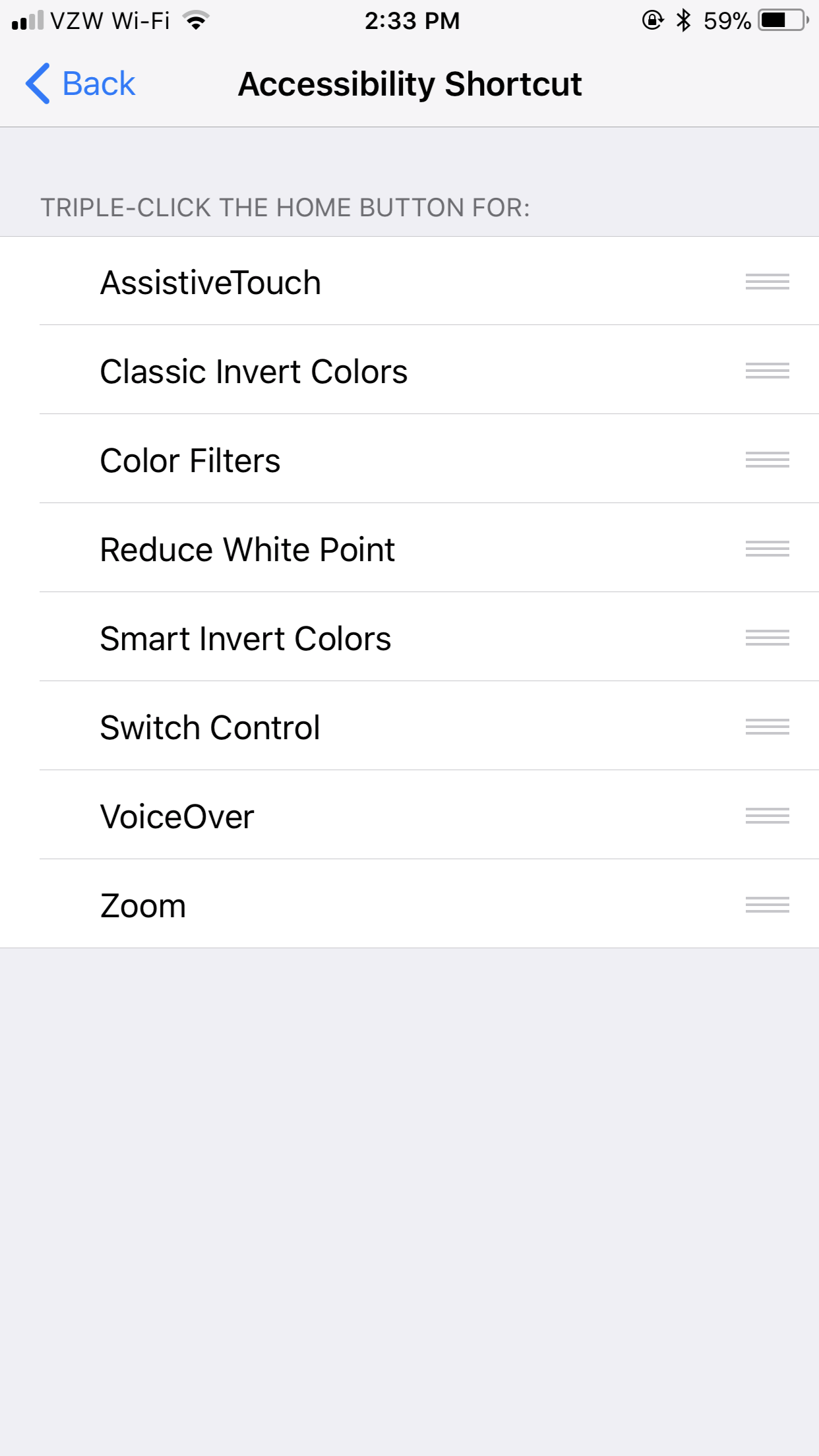Pick Smart Invert Colors option

(409, 637)
